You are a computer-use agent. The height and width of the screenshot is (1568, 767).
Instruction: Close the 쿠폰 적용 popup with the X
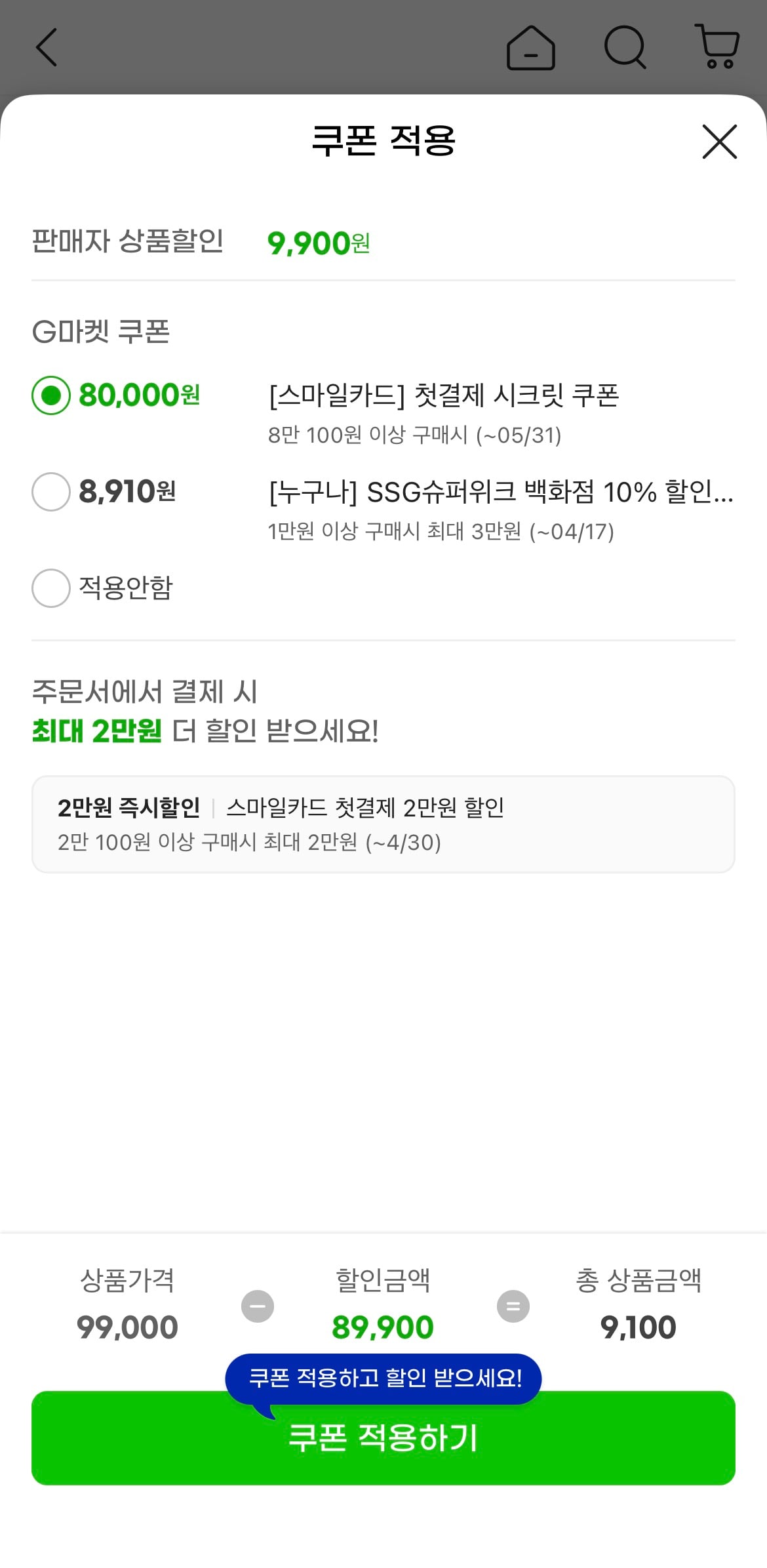pyautogui.click(x=719, y=142)
